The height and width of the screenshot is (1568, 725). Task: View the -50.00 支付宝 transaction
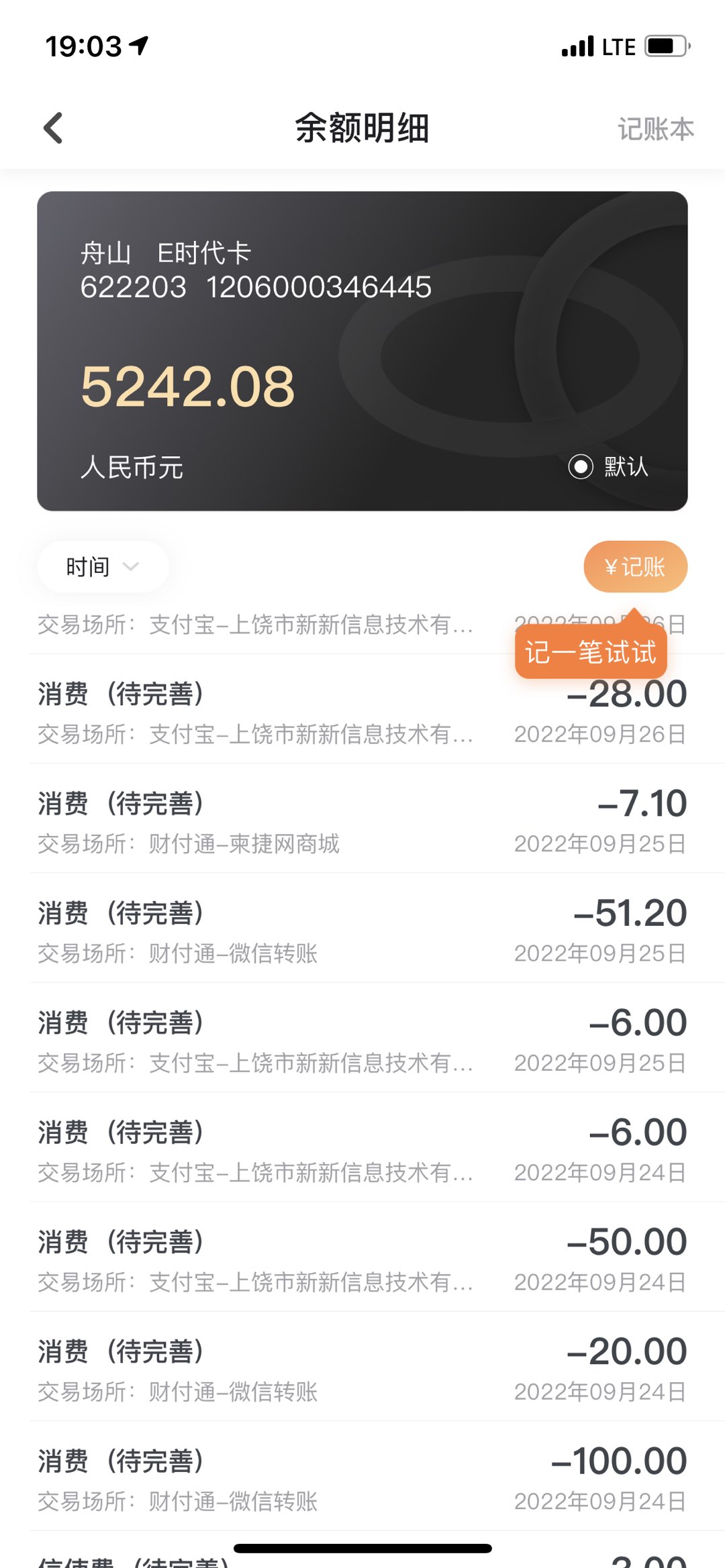362,1257
